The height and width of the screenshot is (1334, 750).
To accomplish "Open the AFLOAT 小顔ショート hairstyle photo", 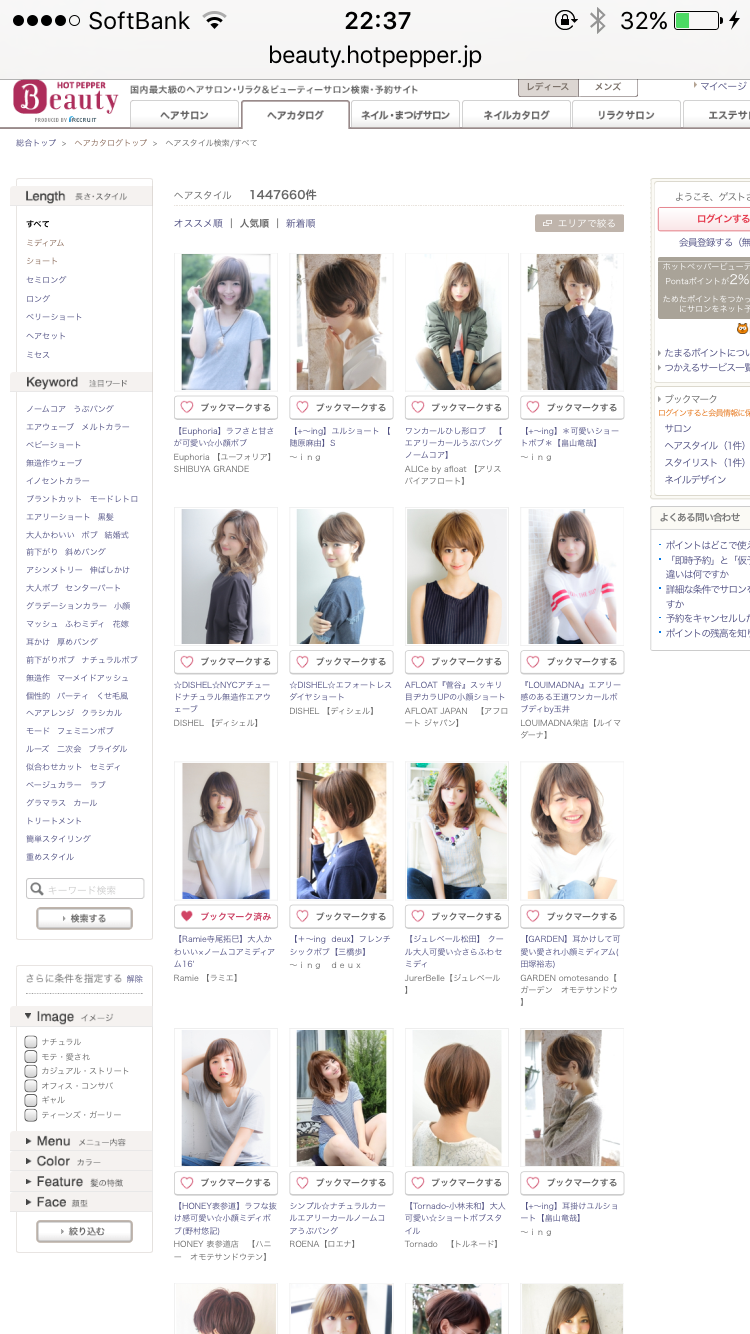I will [456, 576].
